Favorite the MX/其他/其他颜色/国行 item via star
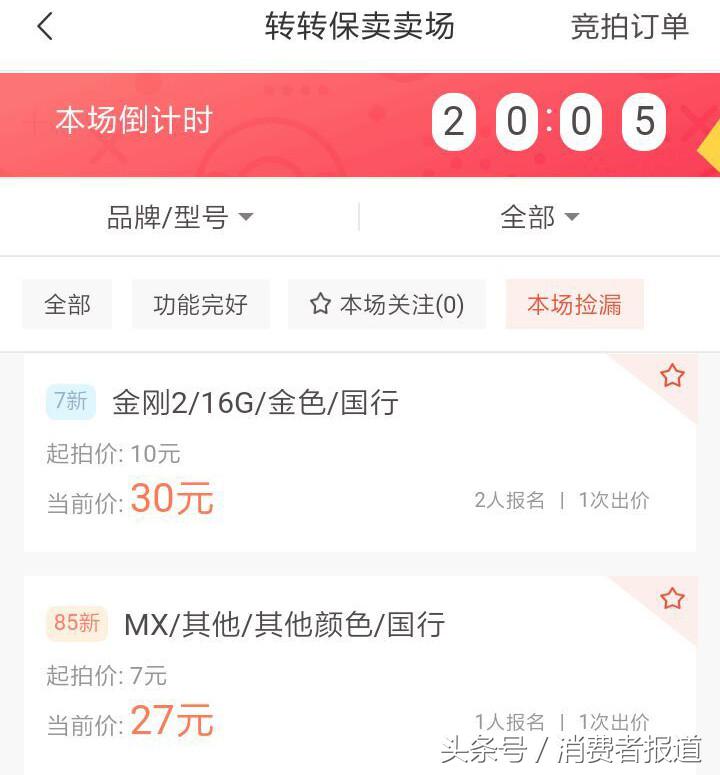The image size is (720, 775). tap(672, 597)
